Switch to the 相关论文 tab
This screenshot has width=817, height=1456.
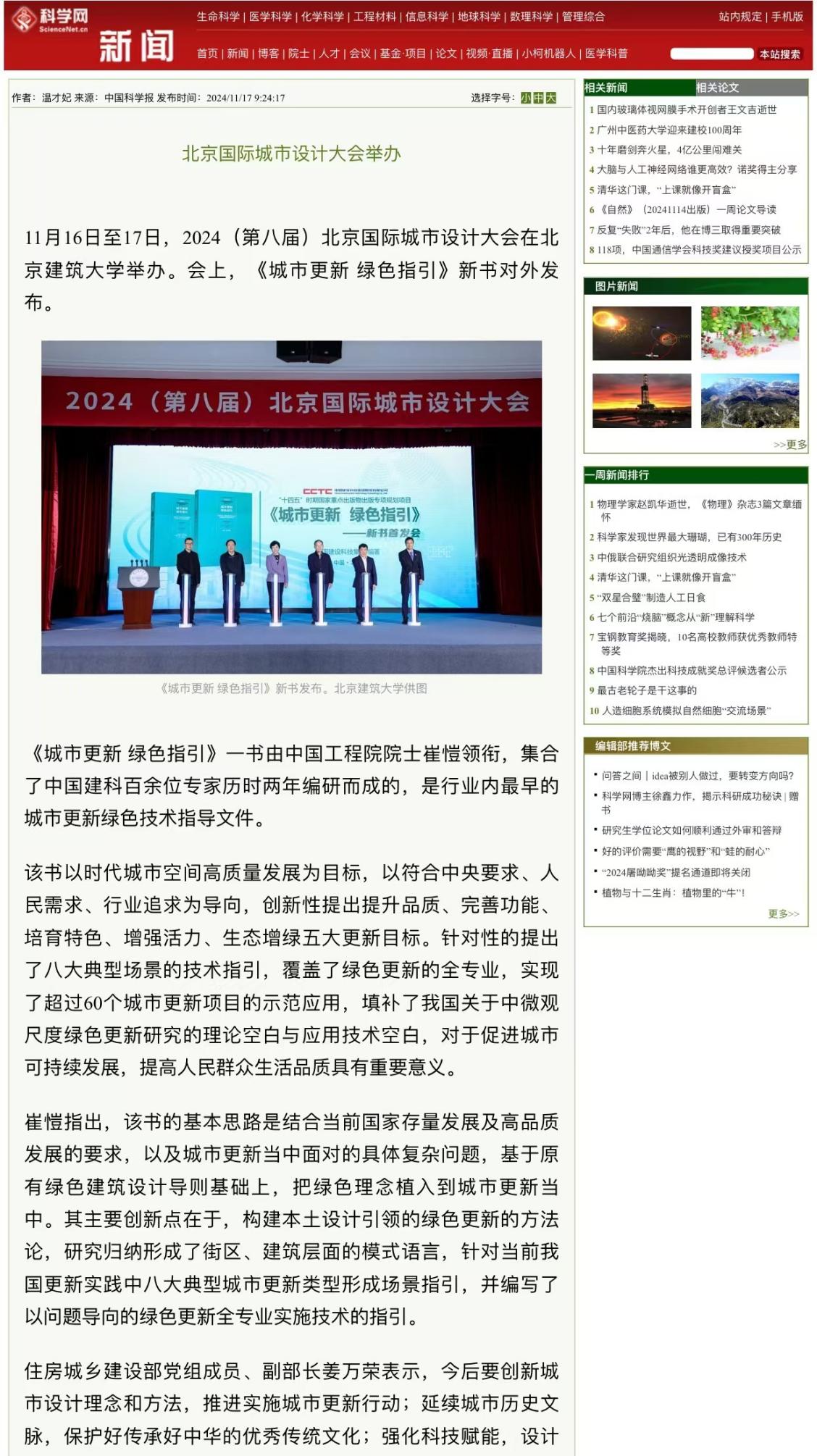717,88
